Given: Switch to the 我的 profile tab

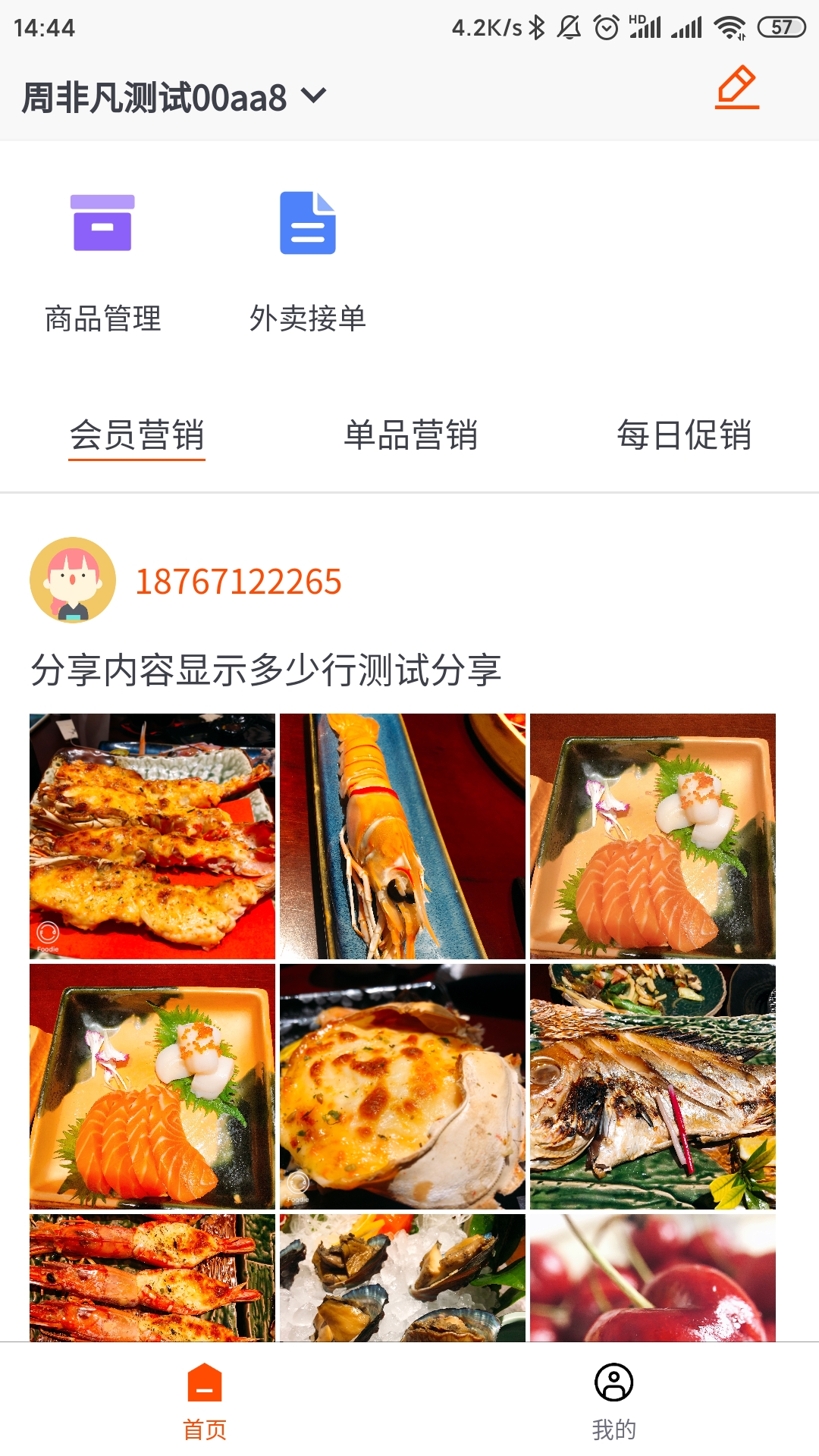Looking at the screenshot, I should click(614, 1400).
